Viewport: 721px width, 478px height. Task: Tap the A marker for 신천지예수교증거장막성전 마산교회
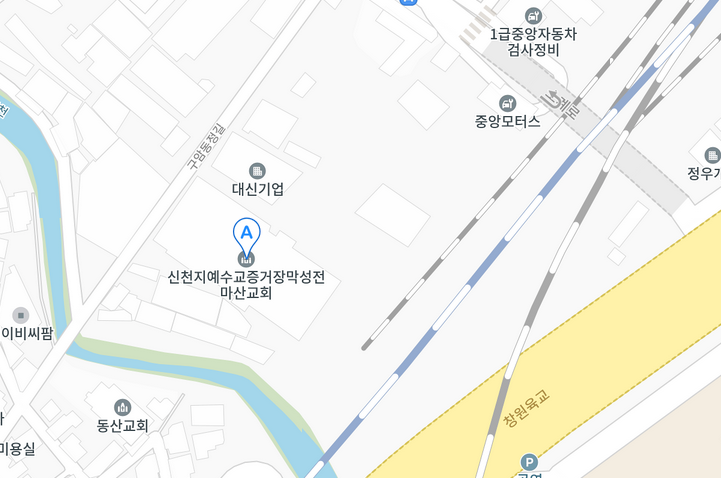(246, 234)
